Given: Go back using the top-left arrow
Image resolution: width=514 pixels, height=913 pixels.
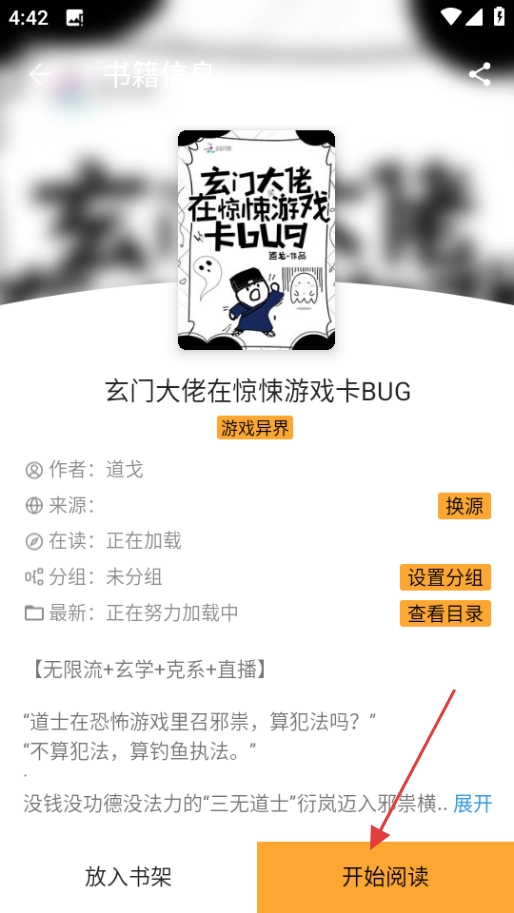Looking at the screenshot, I should 40,75.
